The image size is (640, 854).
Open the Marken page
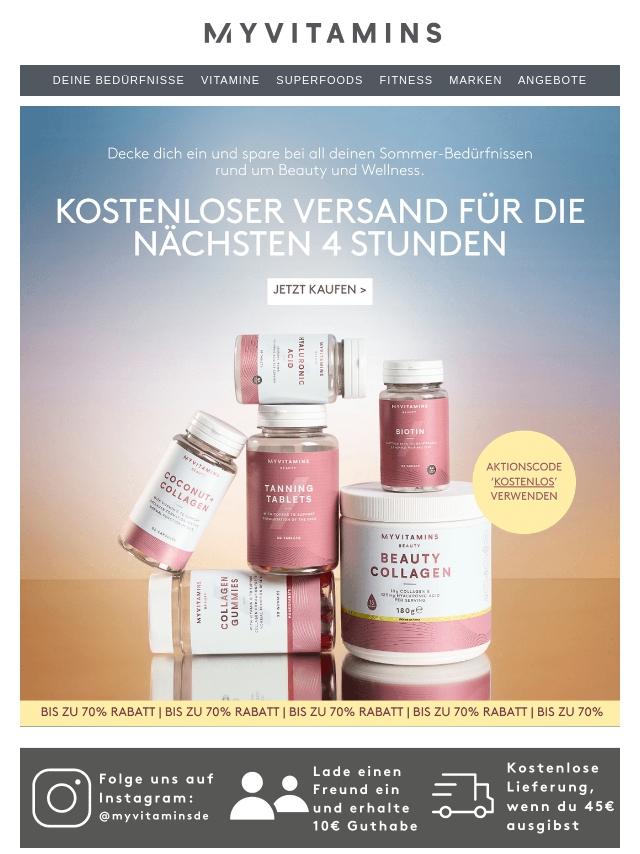[475, 80]
